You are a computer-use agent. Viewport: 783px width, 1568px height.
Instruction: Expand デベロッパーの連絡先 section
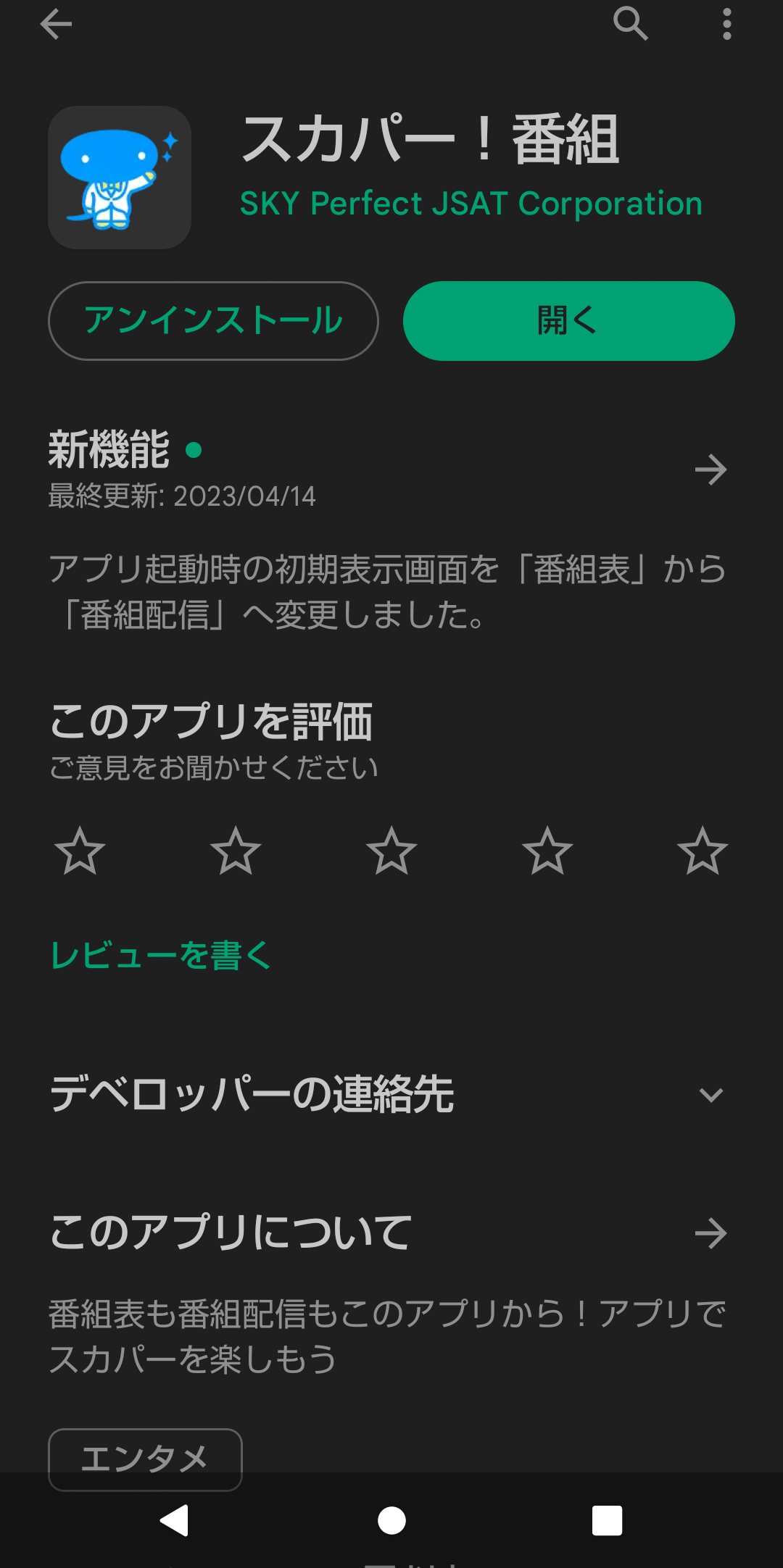(x=710, y=1094)
